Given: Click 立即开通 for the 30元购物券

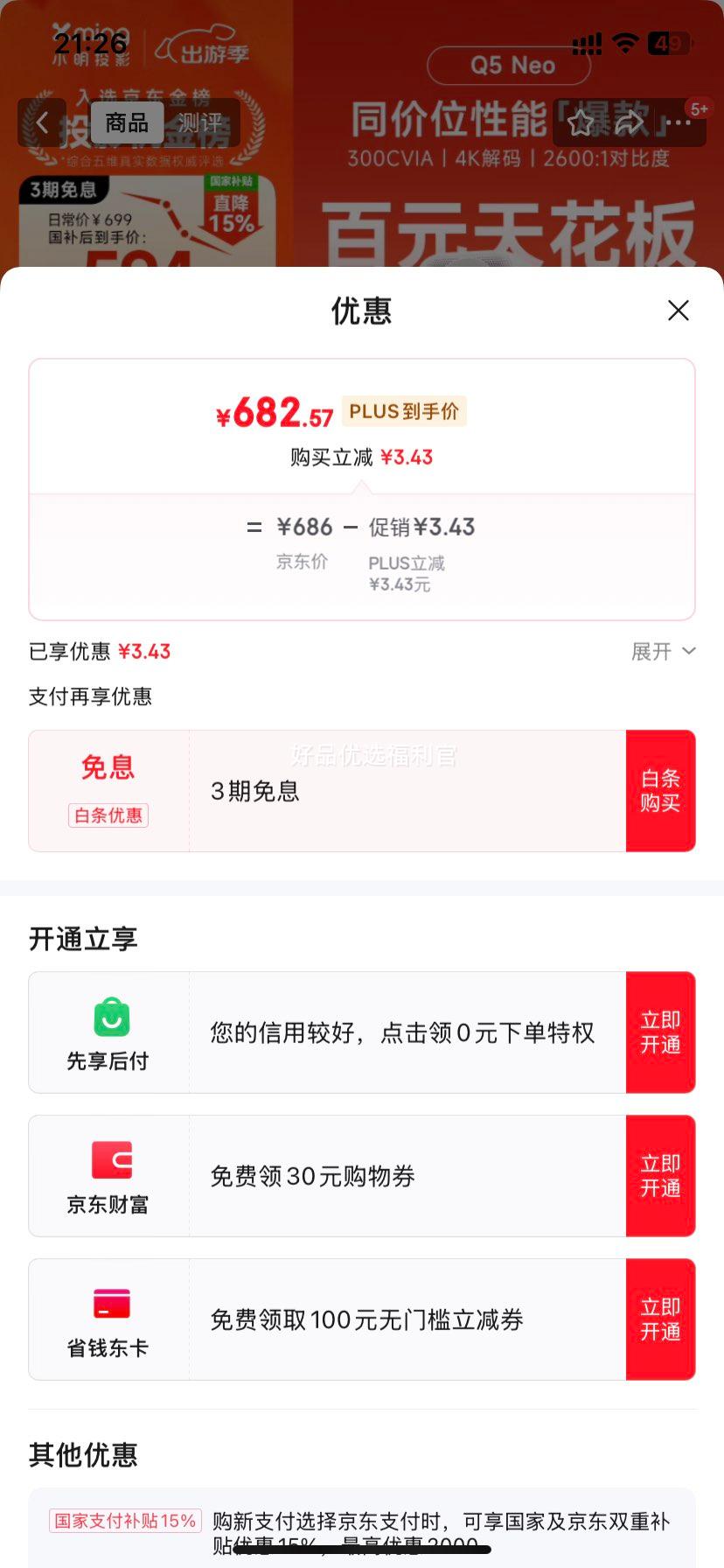Looking at the screenshot, I should [x=661, y=1175].
